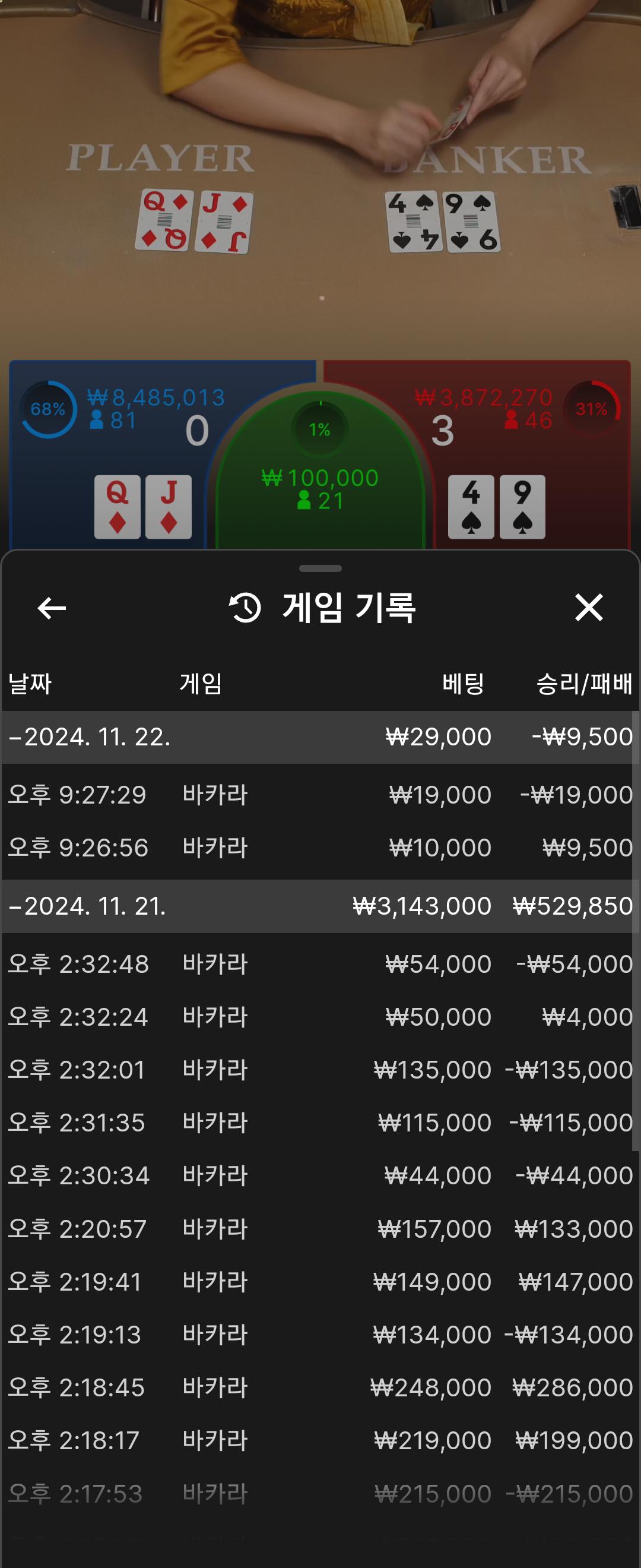Open the 오후 2:19:41 baccarat record

[320, 1282]
